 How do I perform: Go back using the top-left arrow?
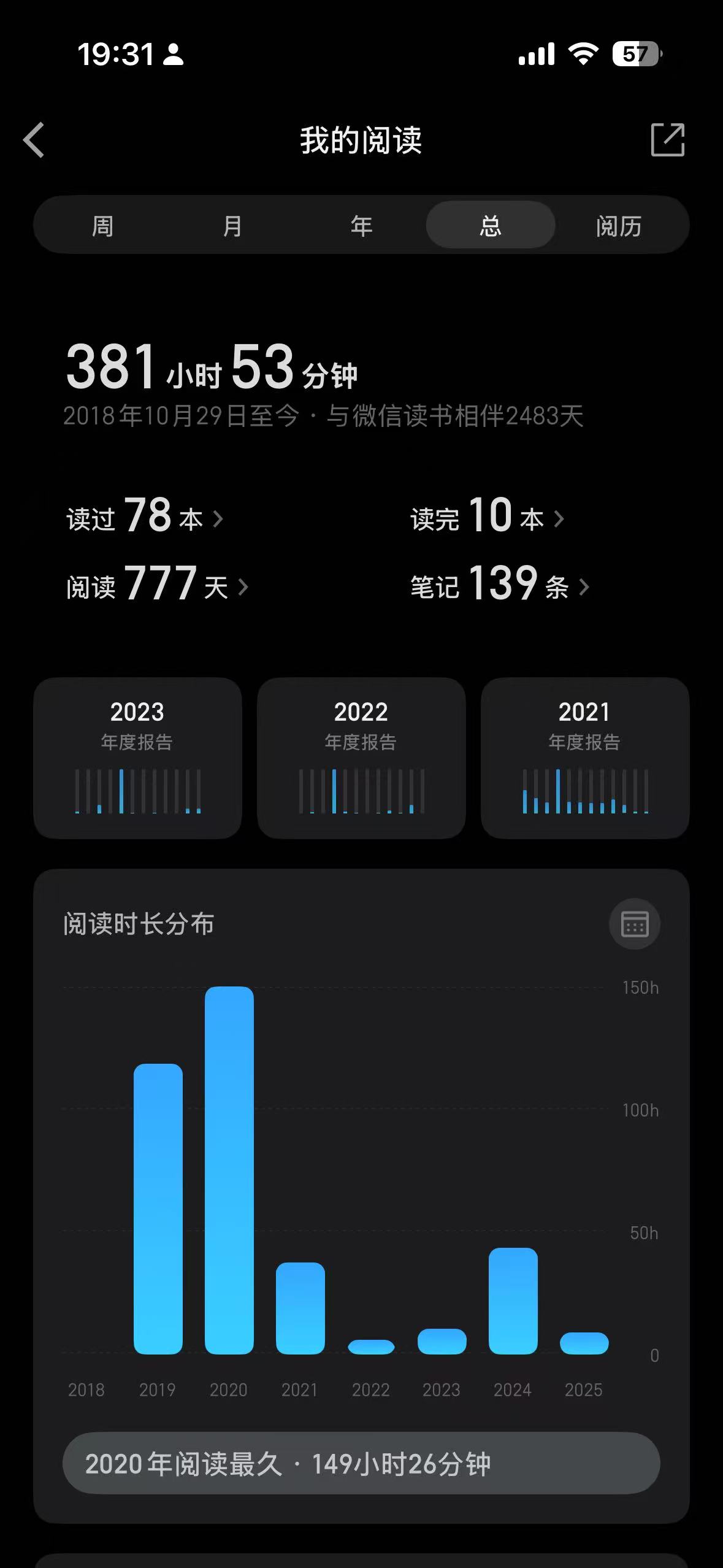click(34, 140)
